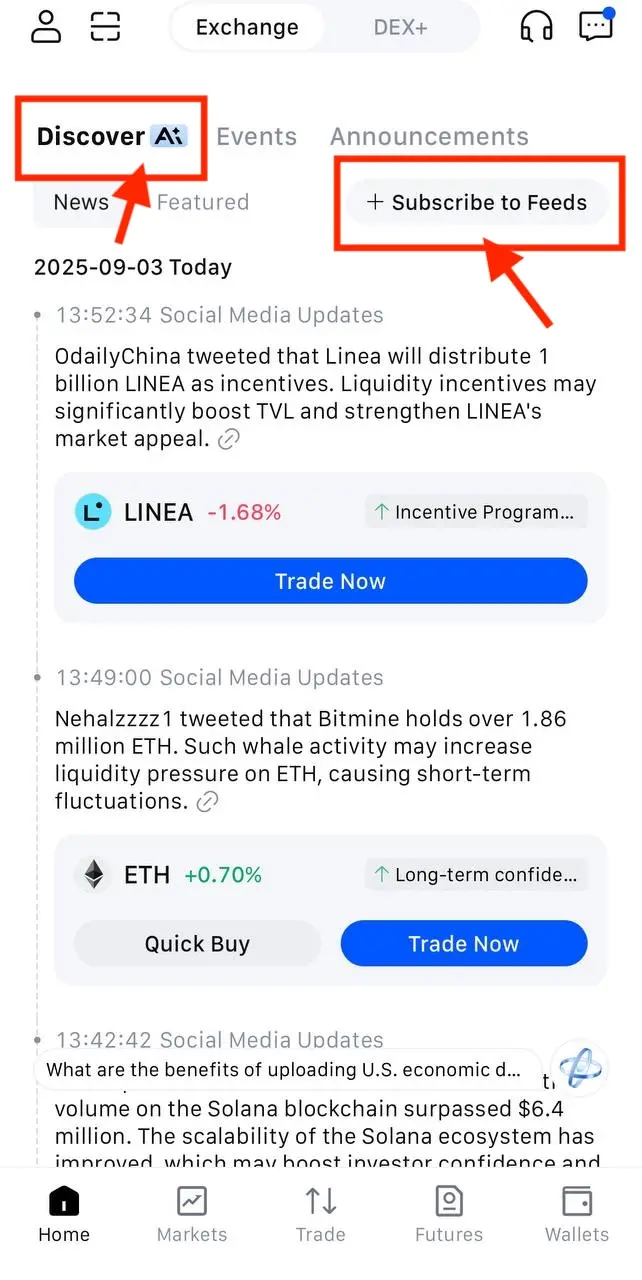Open the messages icon
Viewport: 642px width, 1280px height.
596,26
